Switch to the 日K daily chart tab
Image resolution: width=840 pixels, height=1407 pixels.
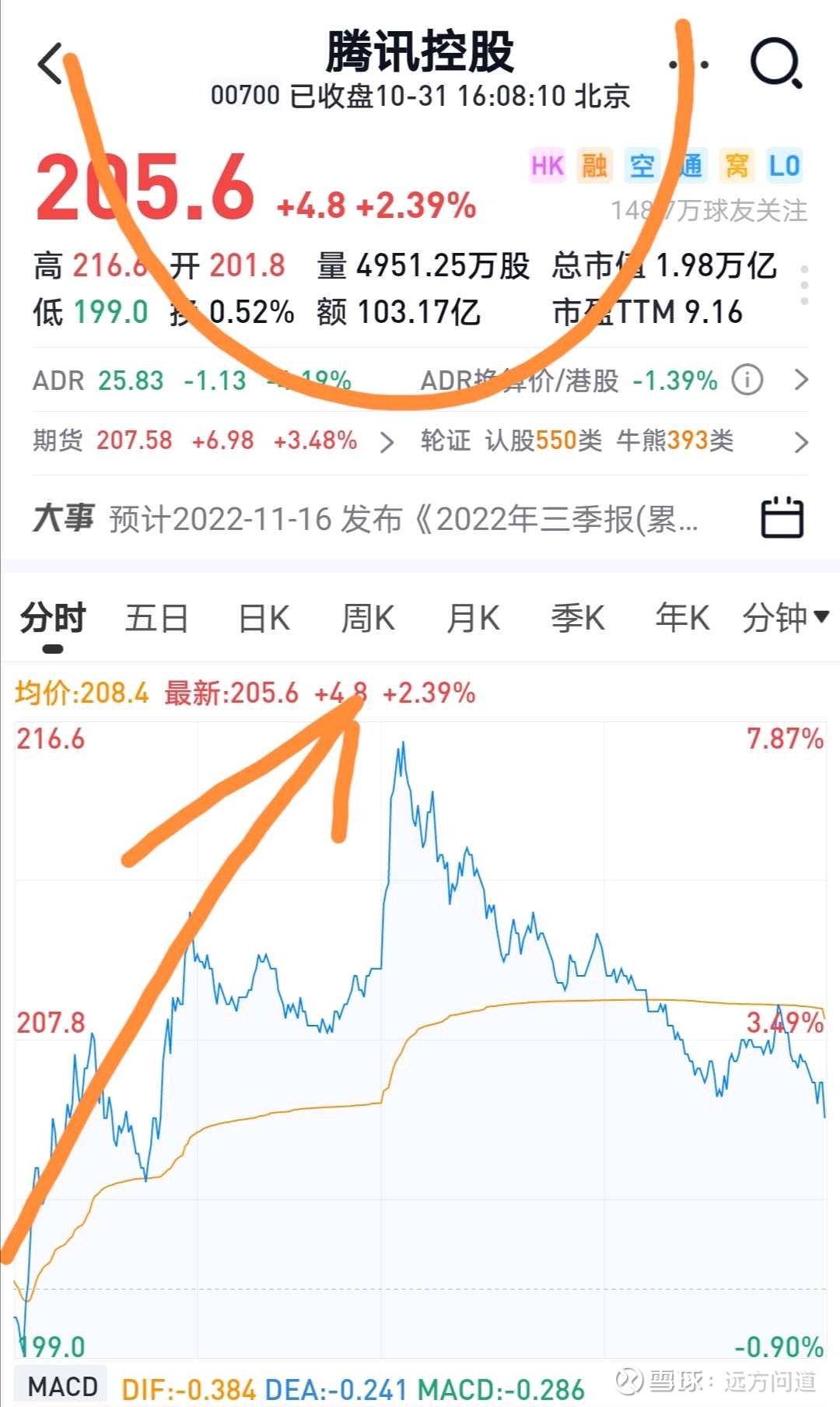tap(262, 617)
